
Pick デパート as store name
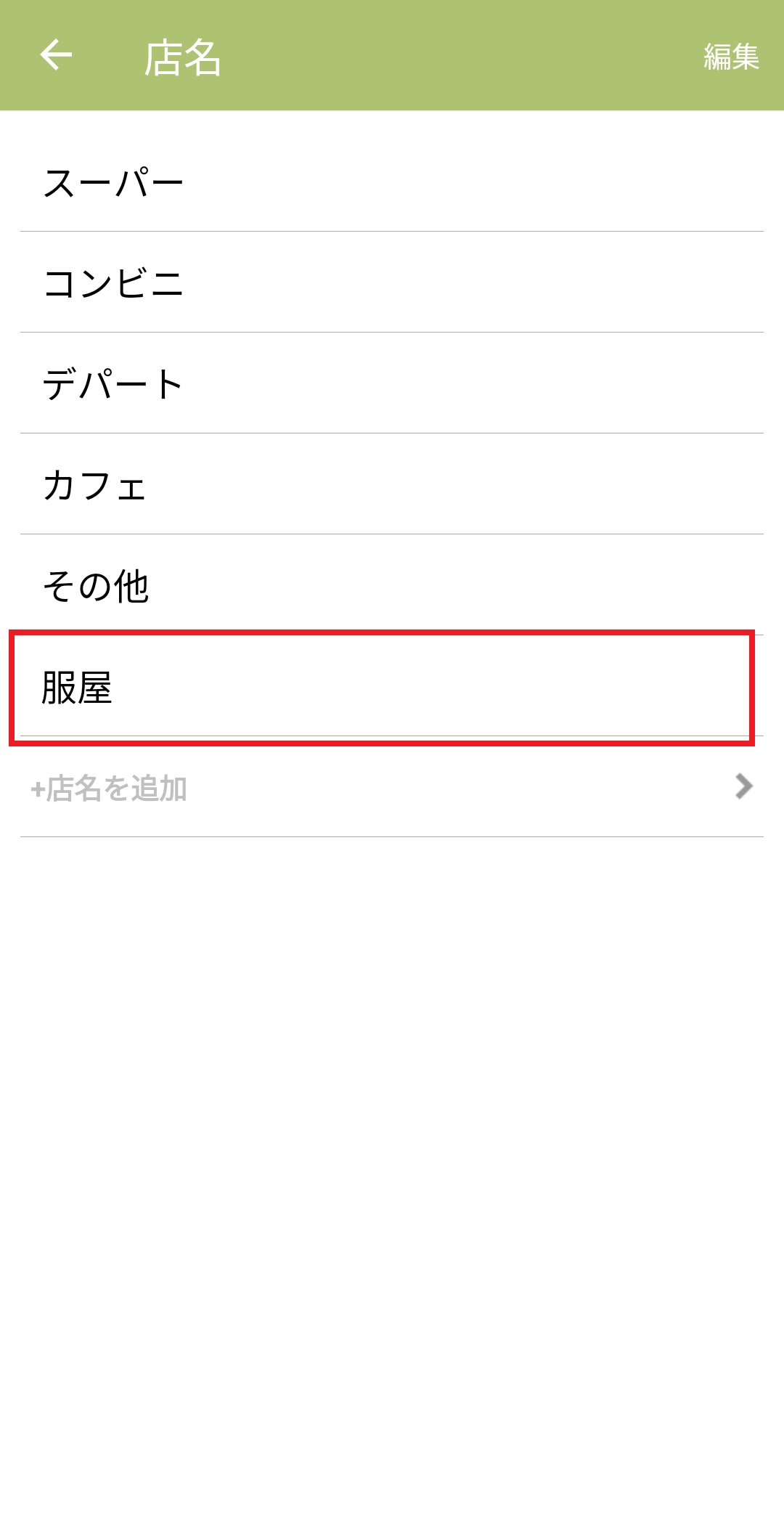(x=113, y=384)
